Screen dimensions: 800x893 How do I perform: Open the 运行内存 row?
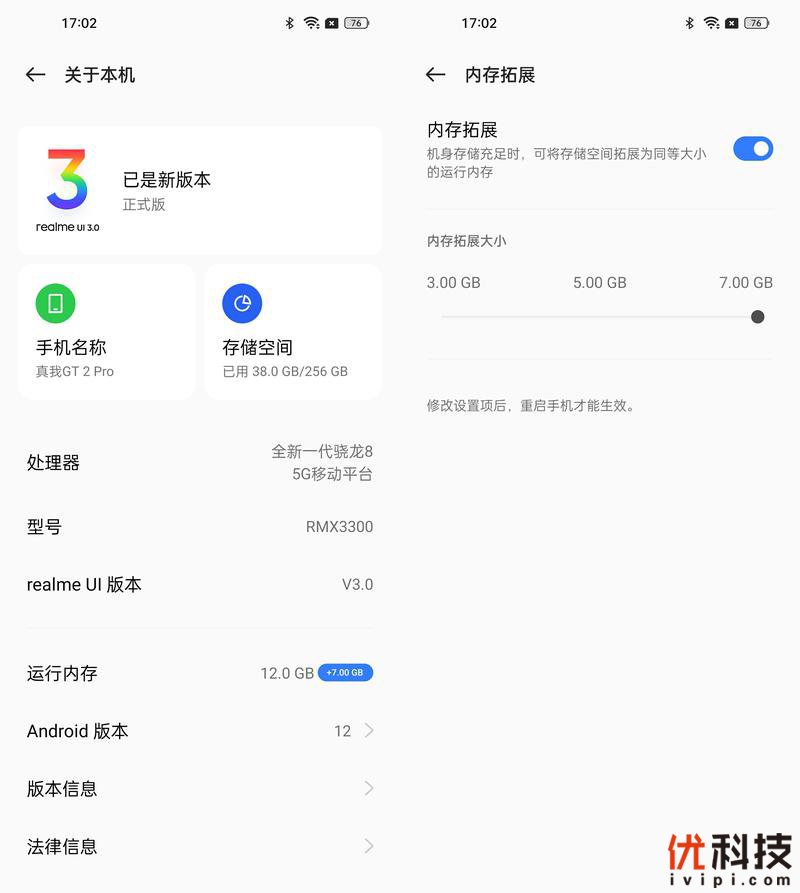(x=200, y=673)
